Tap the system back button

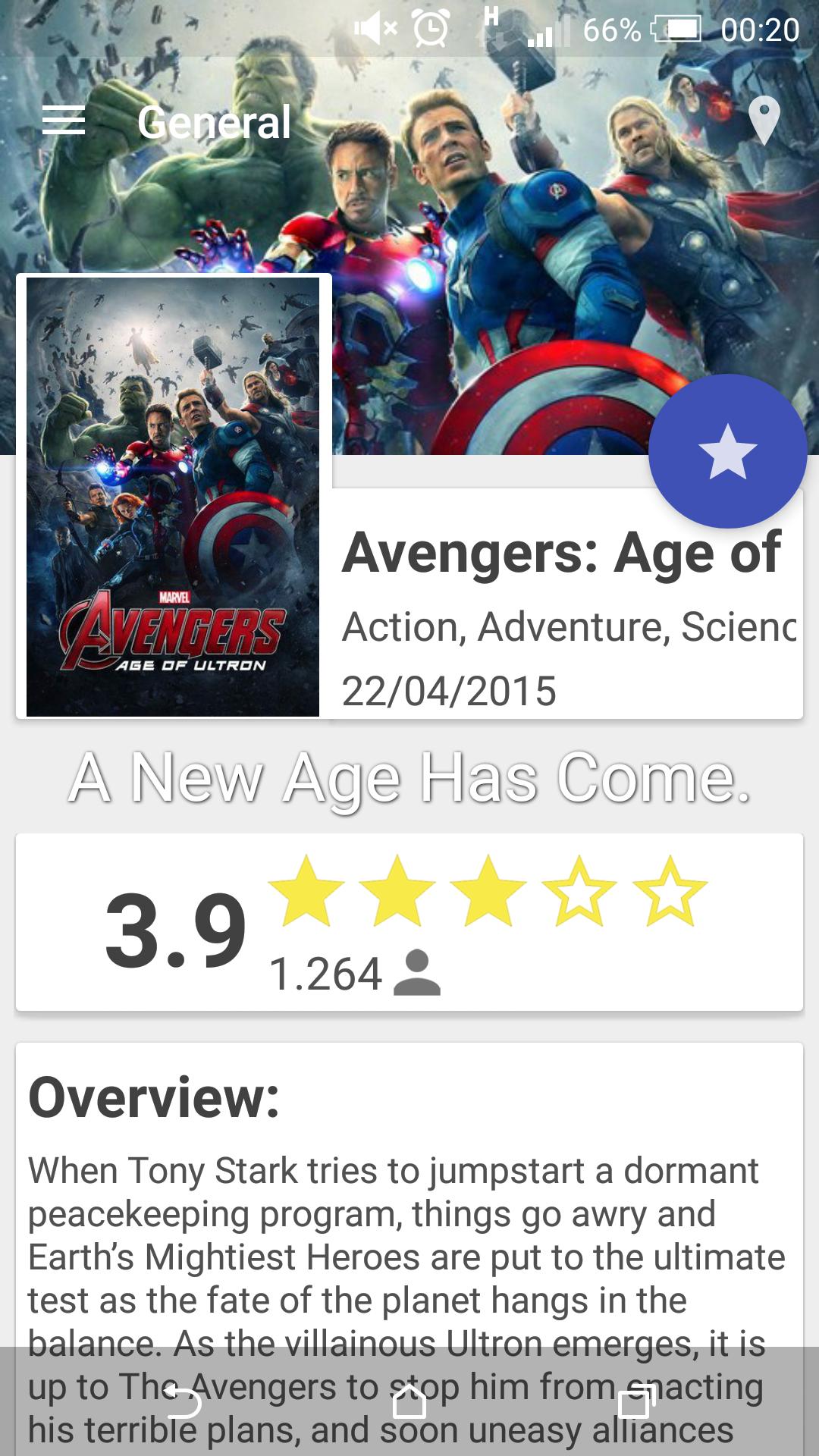183,1401
